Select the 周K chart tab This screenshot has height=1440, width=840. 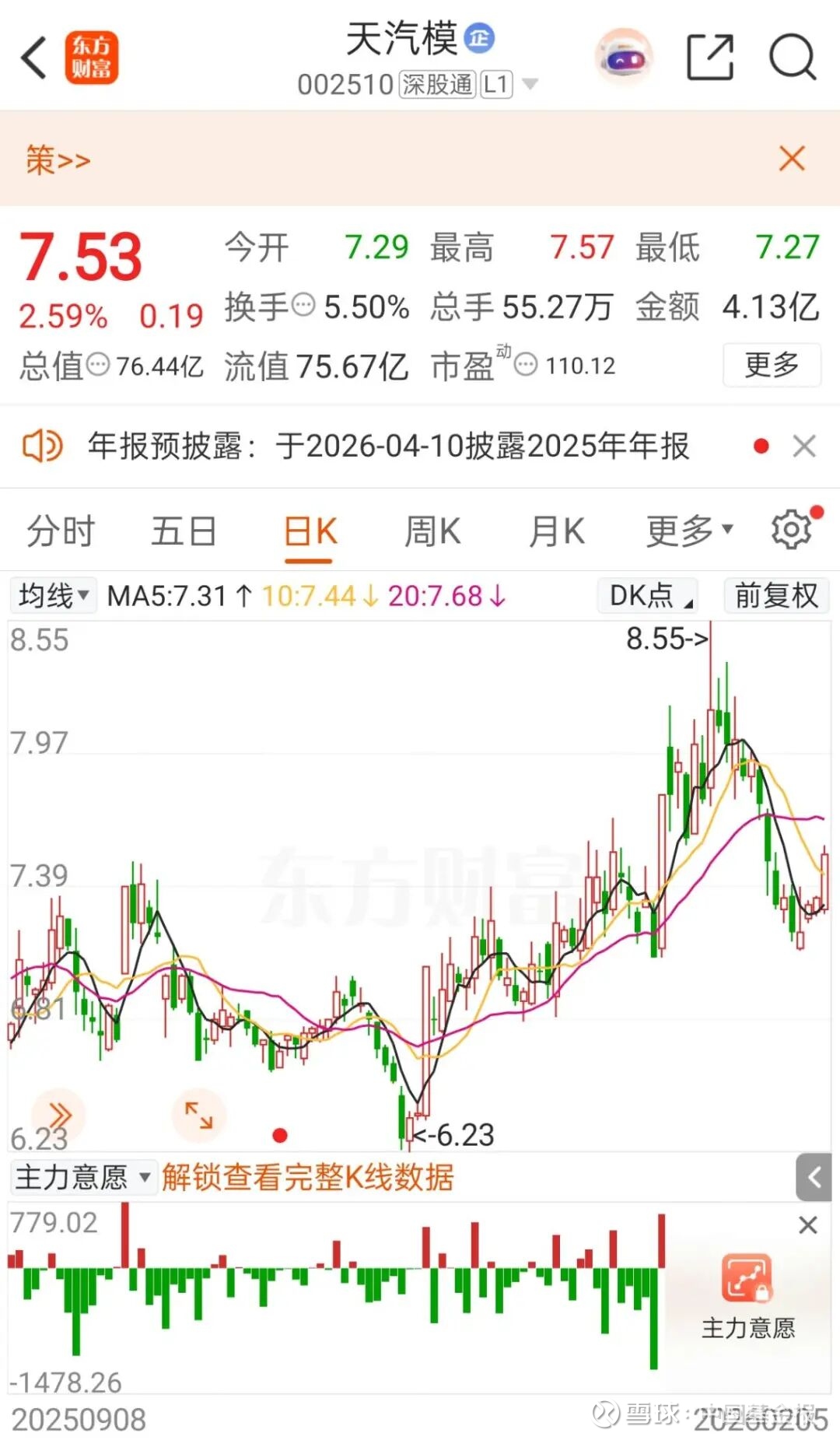point(432,532)
